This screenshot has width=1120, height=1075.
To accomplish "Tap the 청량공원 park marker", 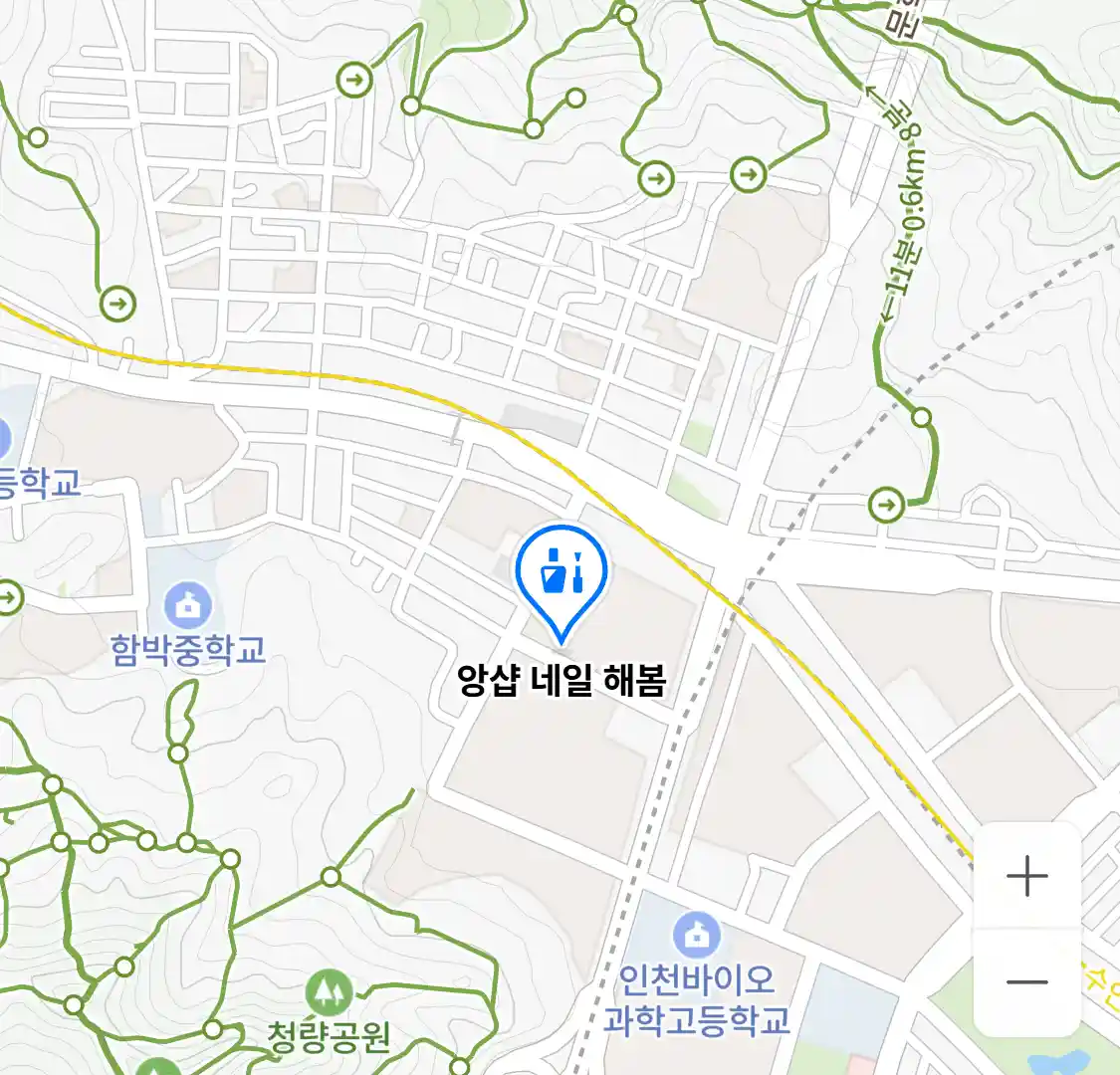I will click(328, 993).
